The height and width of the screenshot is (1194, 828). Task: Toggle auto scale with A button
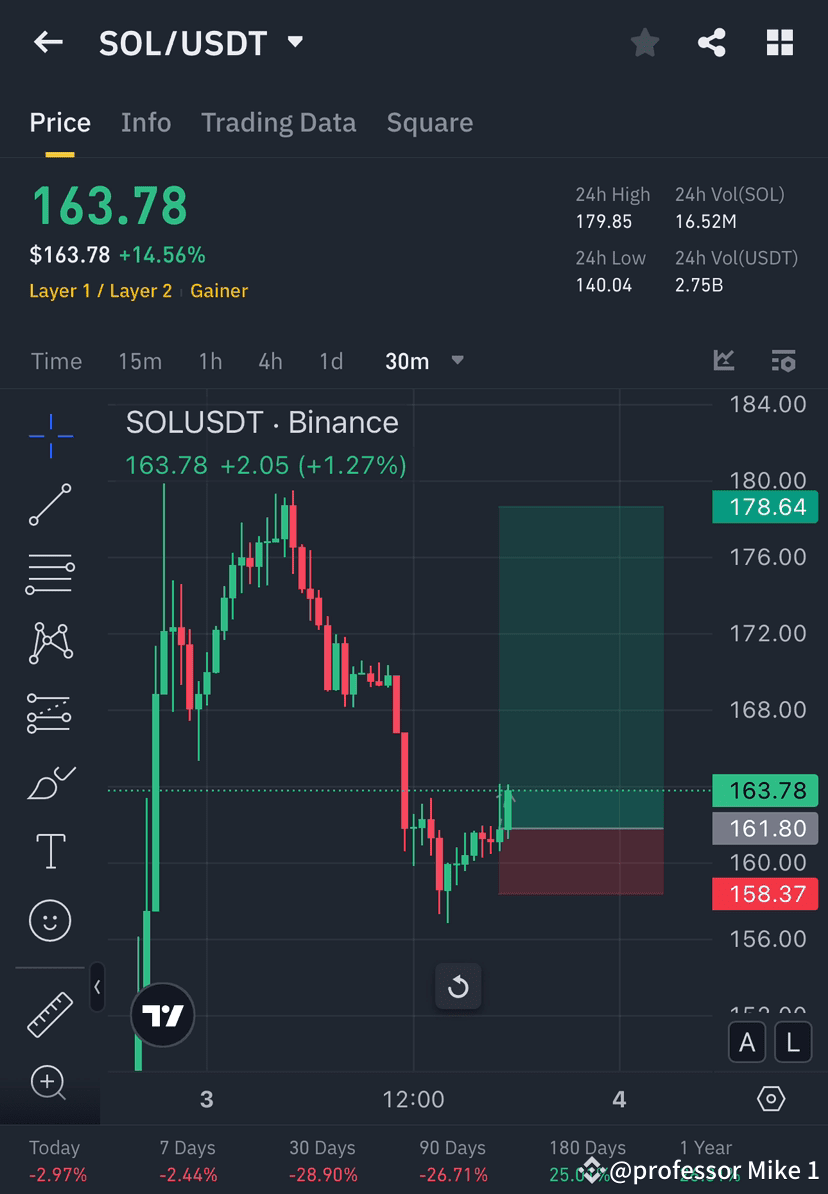[747, 1042]
